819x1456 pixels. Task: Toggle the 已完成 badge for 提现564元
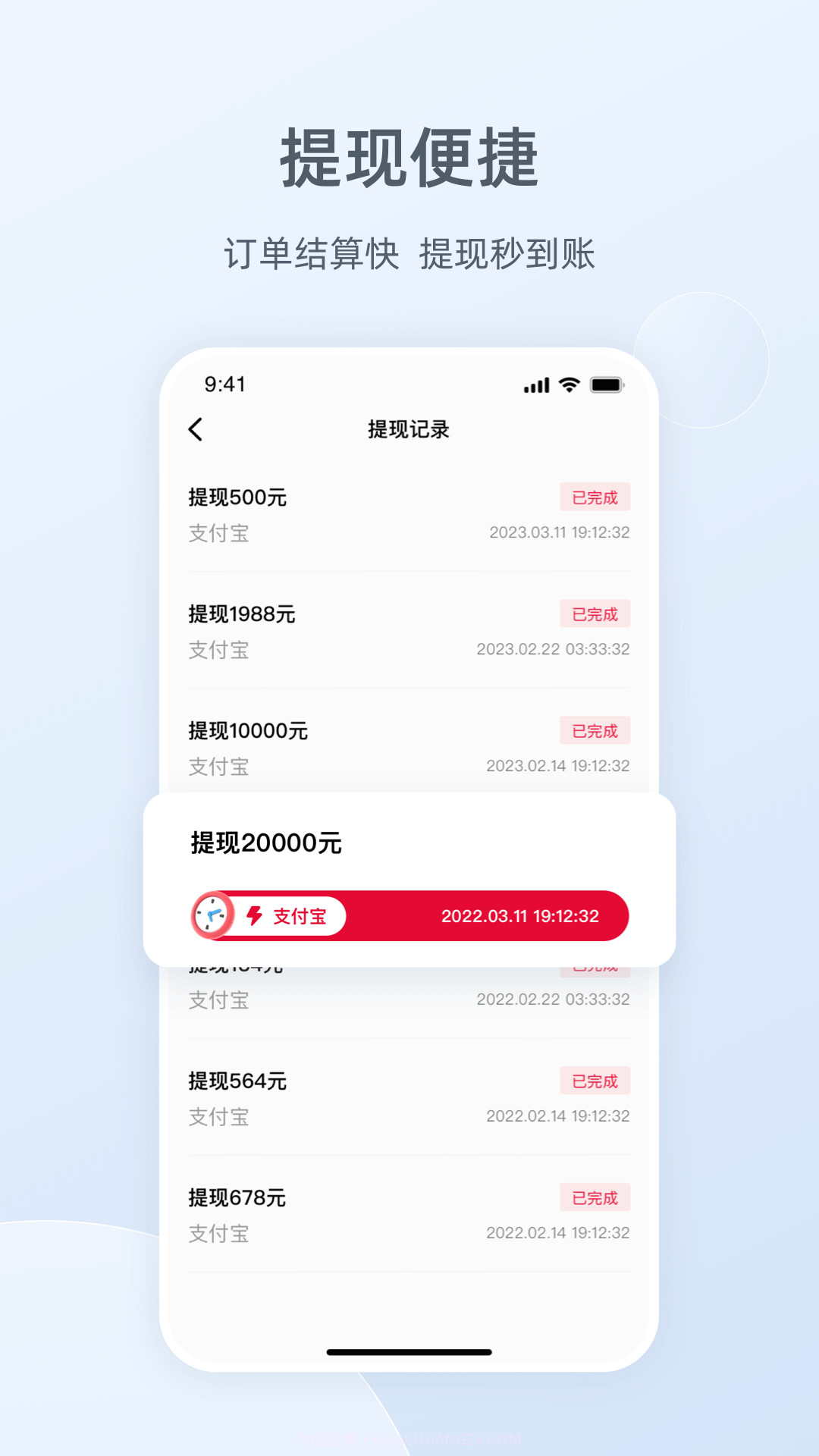pyautogui.click(x=595, y=1081)
